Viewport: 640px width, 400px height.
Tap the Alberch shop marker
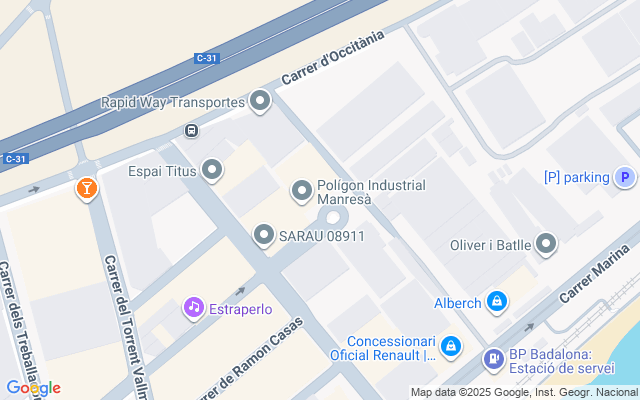pyautogui.click(x=497, y=301)
